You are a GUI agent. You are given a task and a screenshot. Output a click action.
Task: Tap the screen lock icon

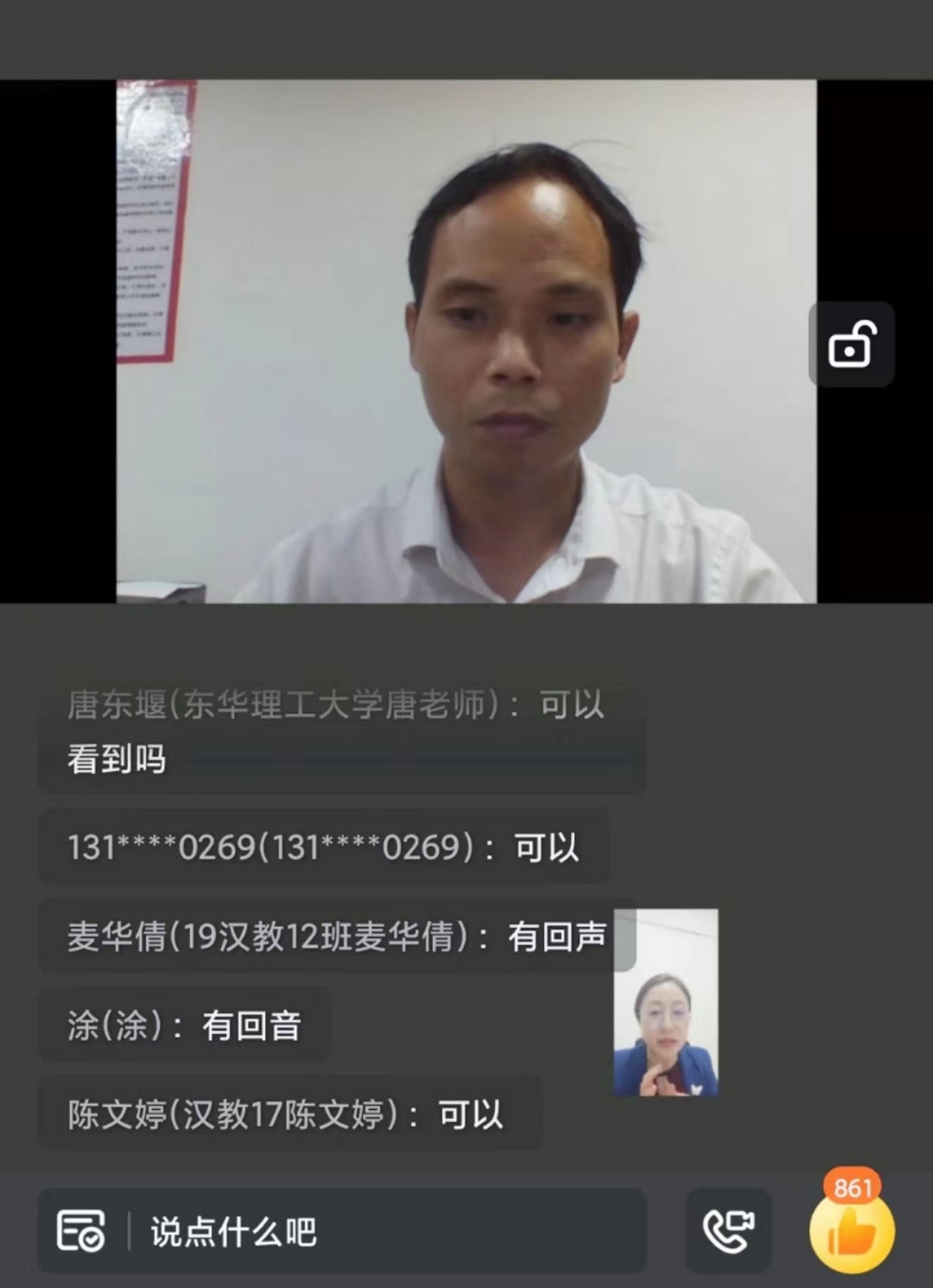click(851, 344)
